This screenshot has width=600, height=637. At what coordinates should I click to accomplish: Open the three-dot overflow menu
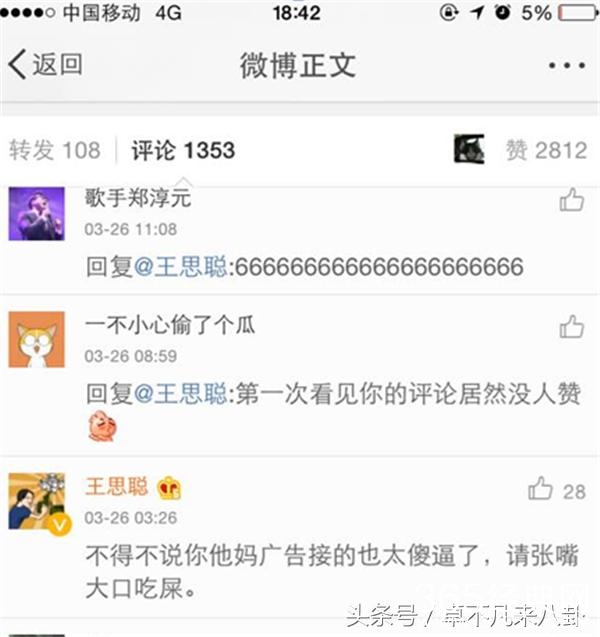pyautogui.click(x=566, y=66)
